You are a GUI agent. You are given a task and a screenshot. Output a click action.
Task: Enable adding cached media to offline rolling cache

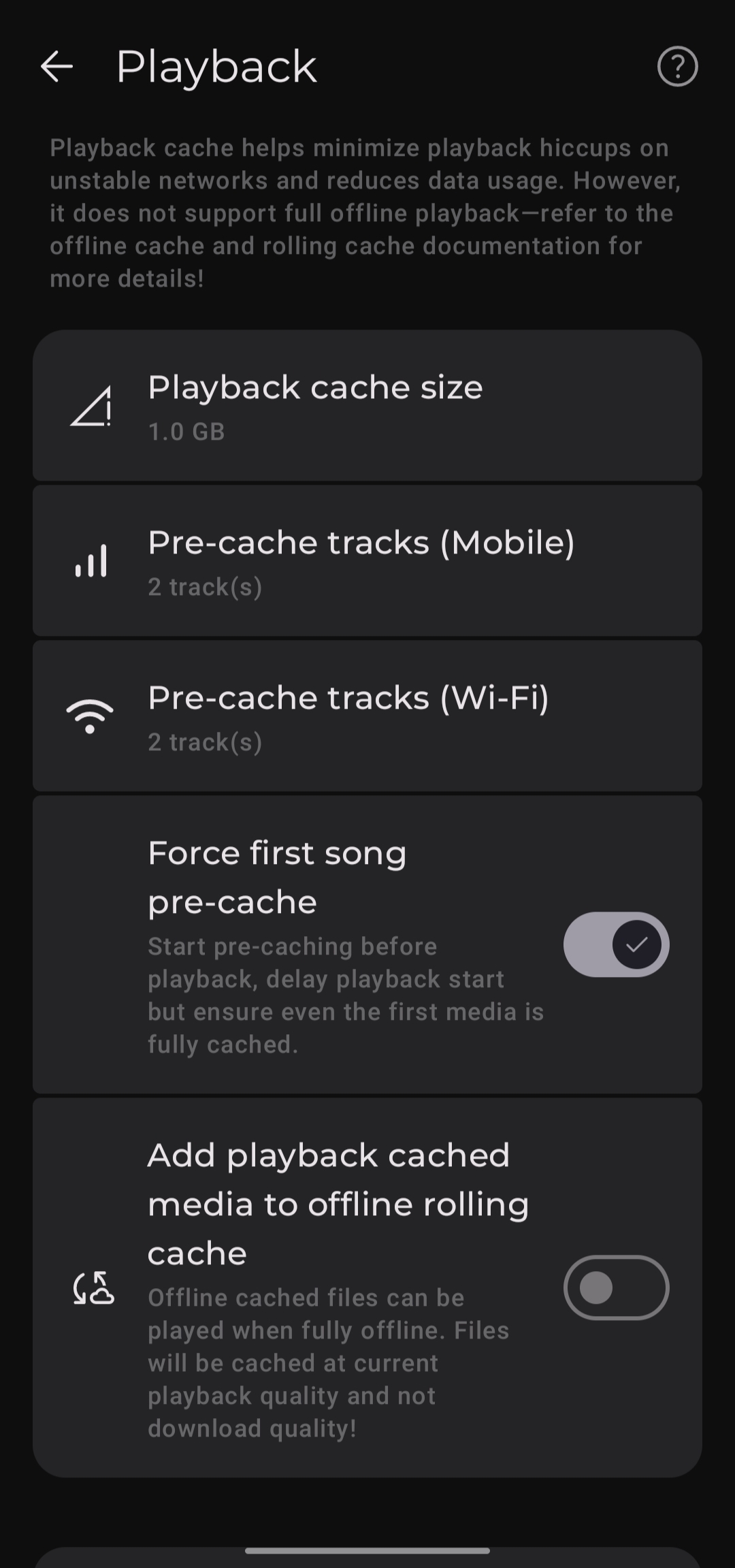(x=616, y=1287)
